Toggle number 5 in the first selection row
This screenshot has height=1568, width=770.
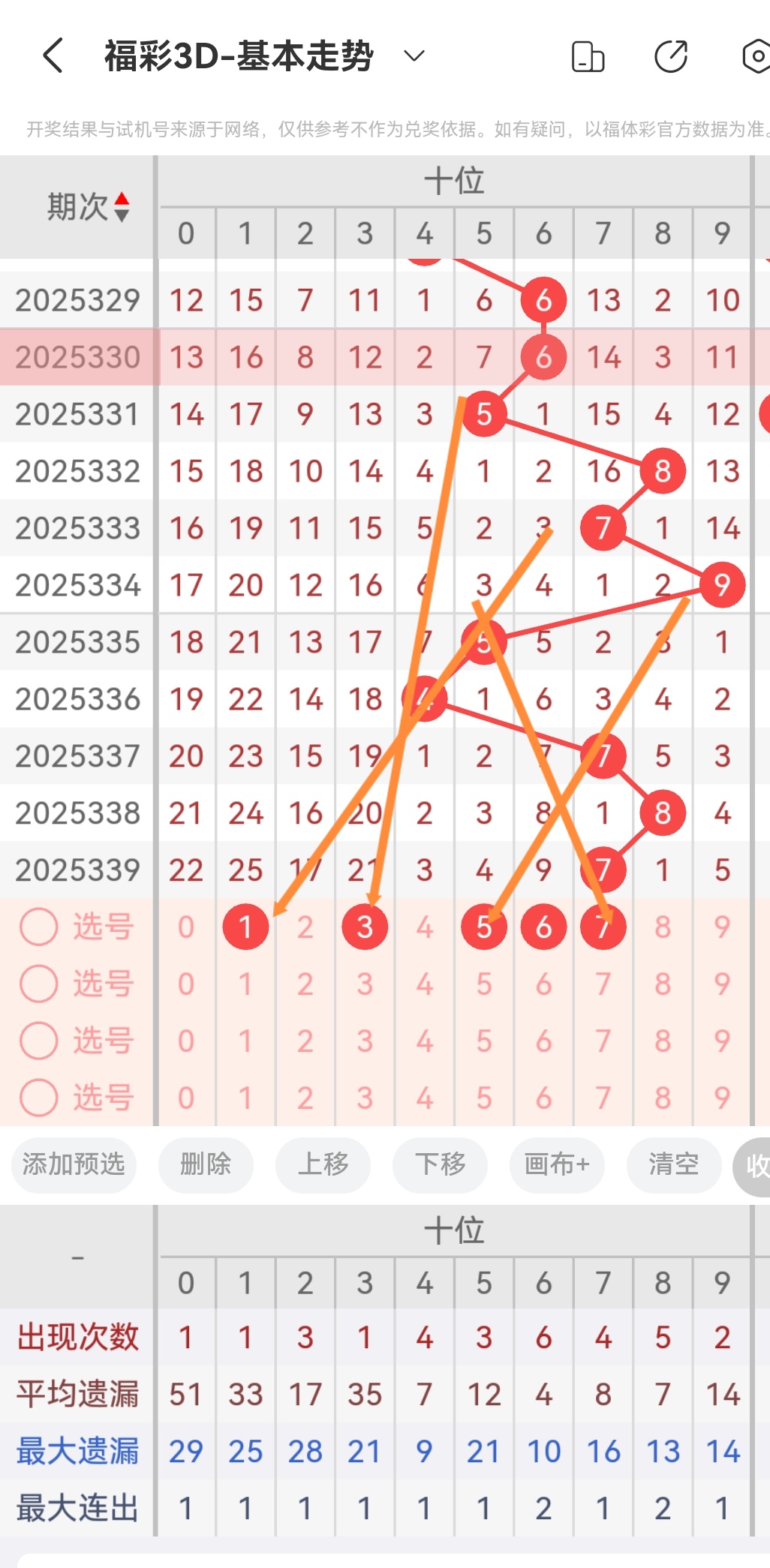click(484, 927)
